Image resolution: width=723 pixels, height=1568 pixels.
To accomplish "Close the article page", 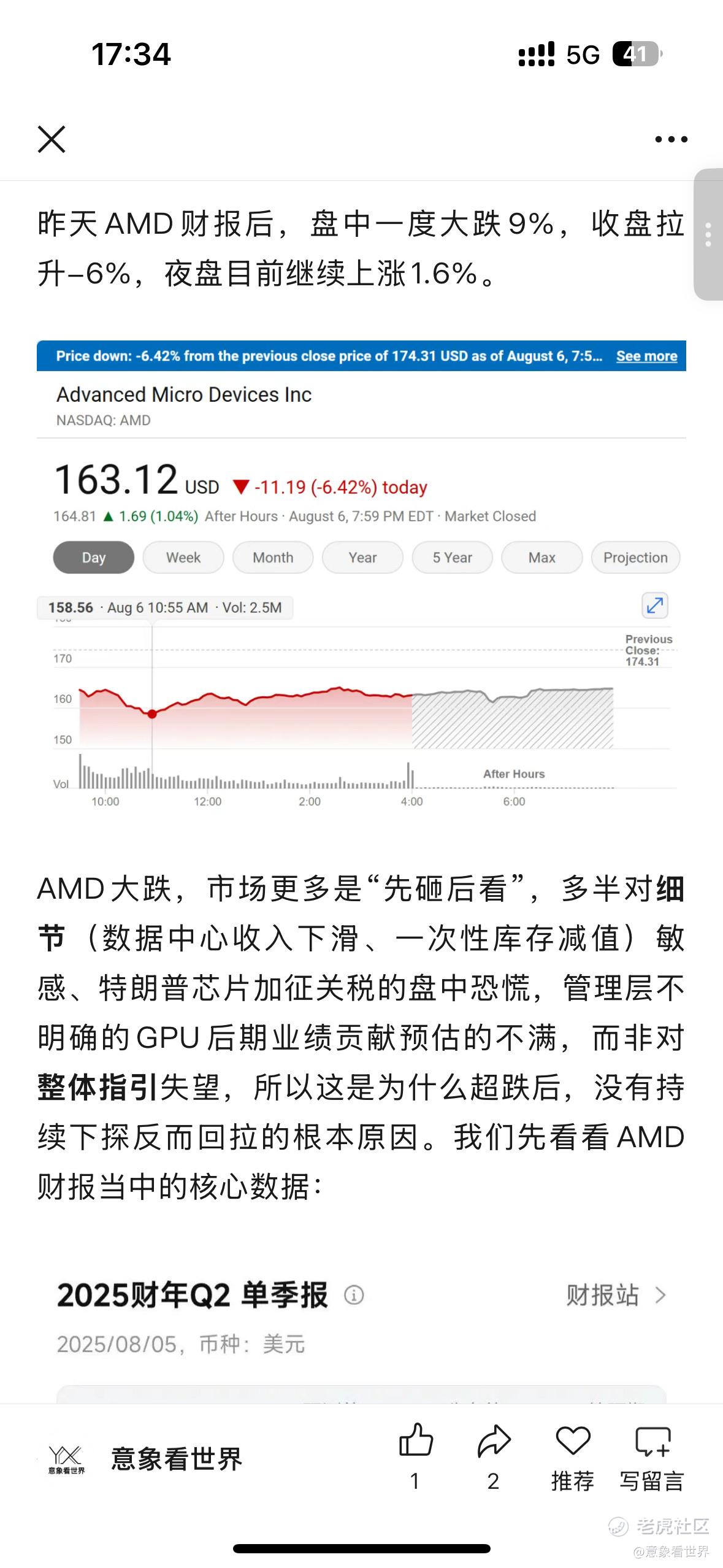I will click(52, 139).
